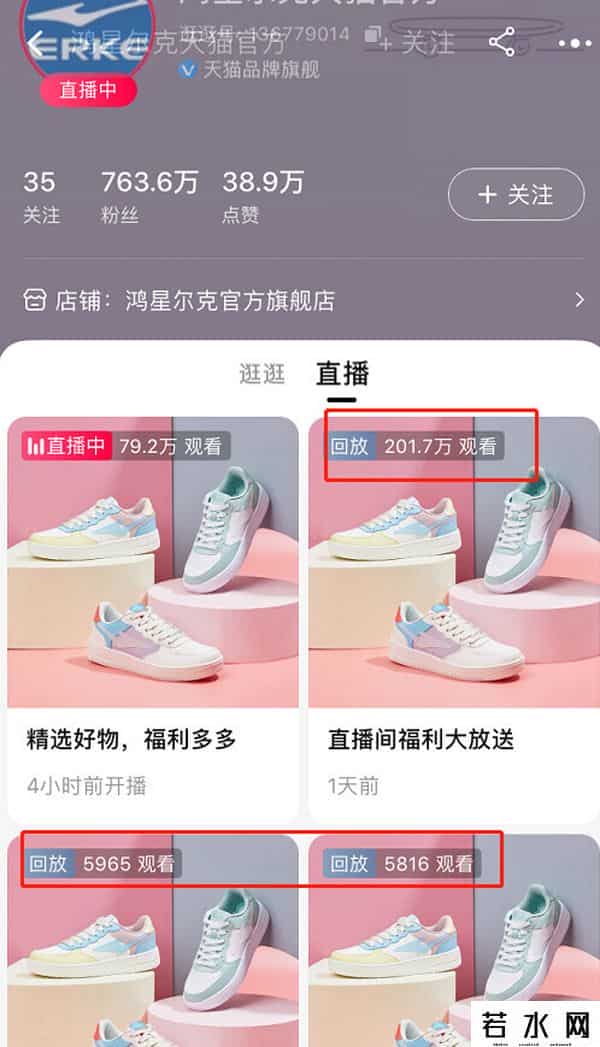Open the 鸿星尔克官方旗舰店 store row
This screenshot has width=600, height=1047.
(x=300, y=300)
